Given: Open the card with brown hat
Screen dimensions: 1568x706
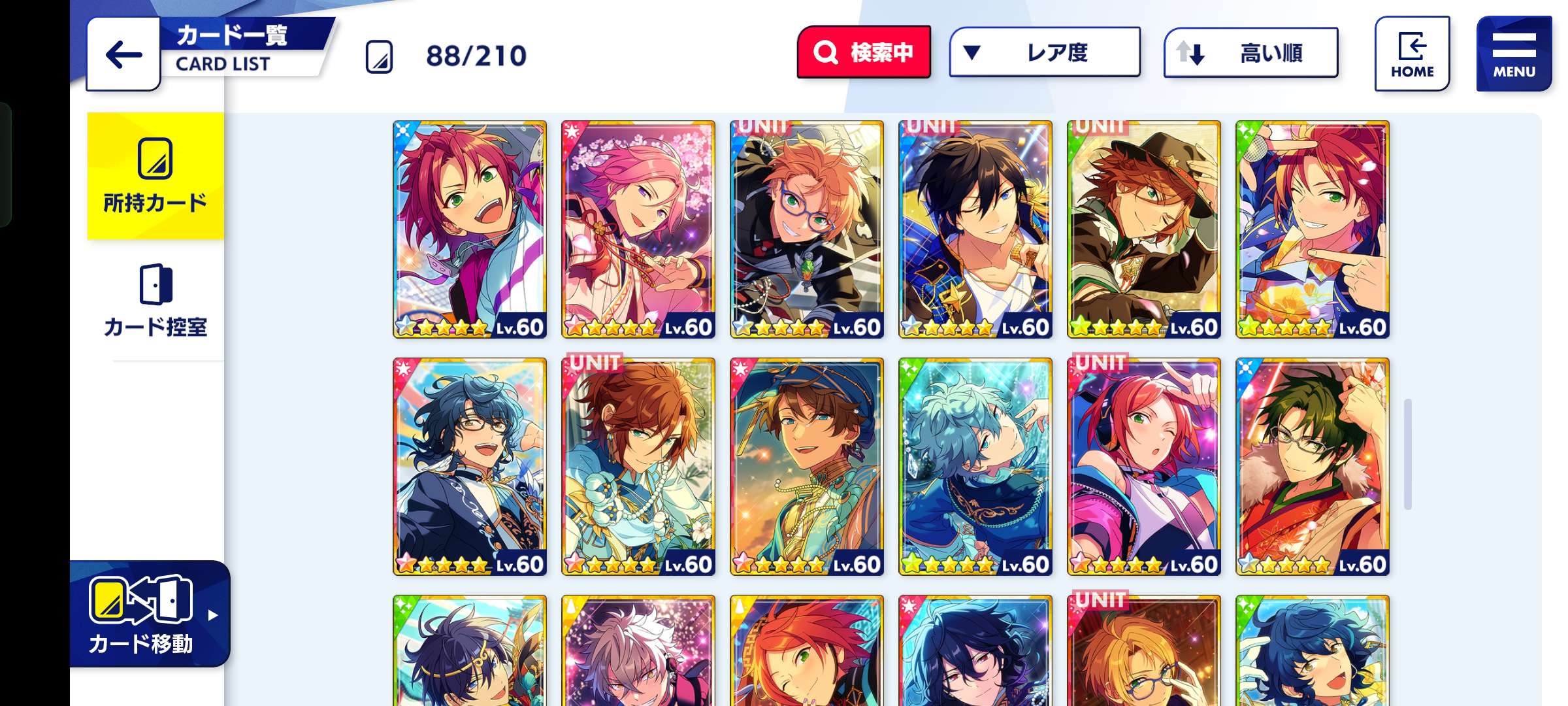Looking at the screenshot, I should point(1144,229).
